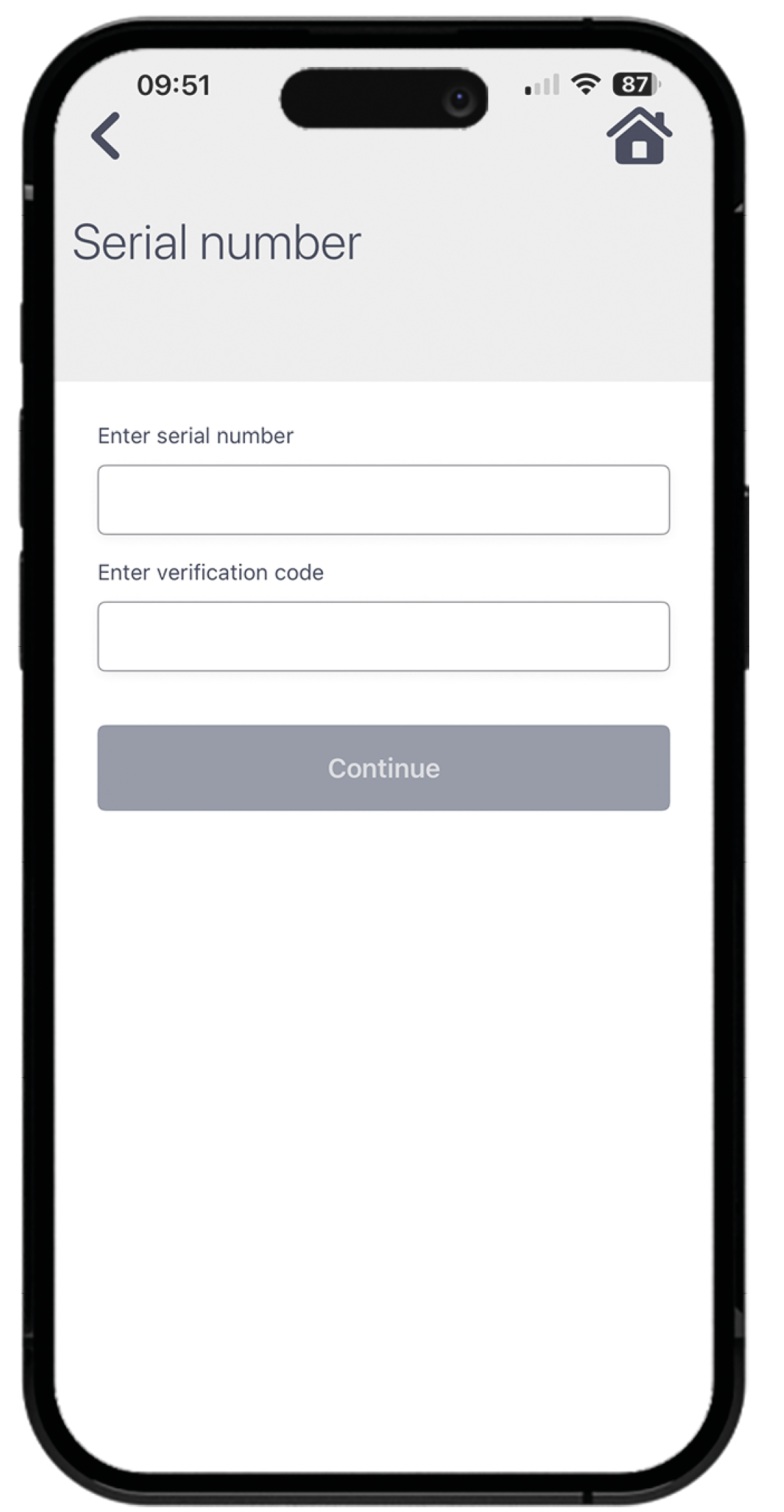
Task: Select the verification code field
Action: coord(384,636)
